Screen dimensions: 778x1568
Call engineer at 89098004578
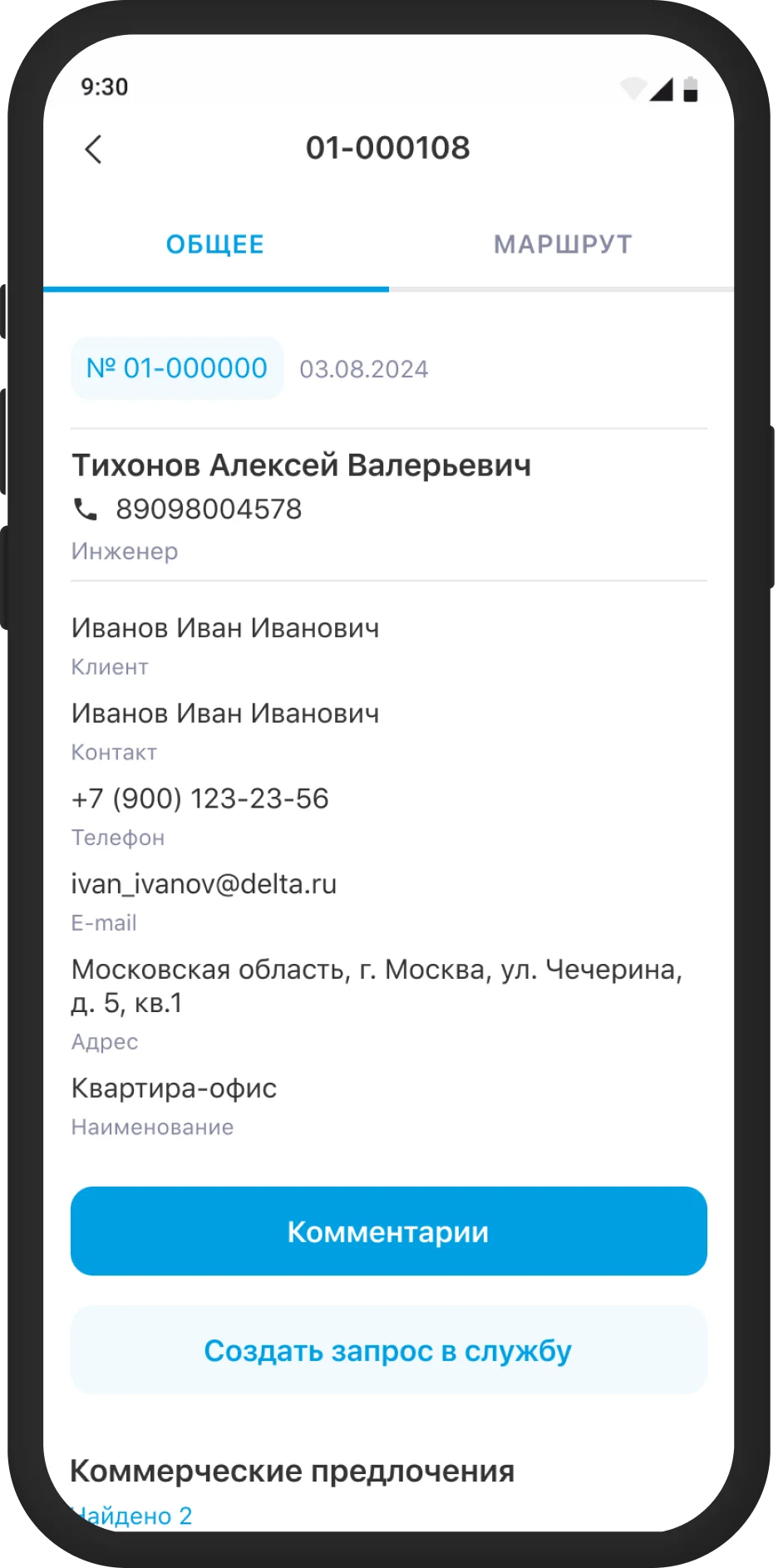pos(208,509)
